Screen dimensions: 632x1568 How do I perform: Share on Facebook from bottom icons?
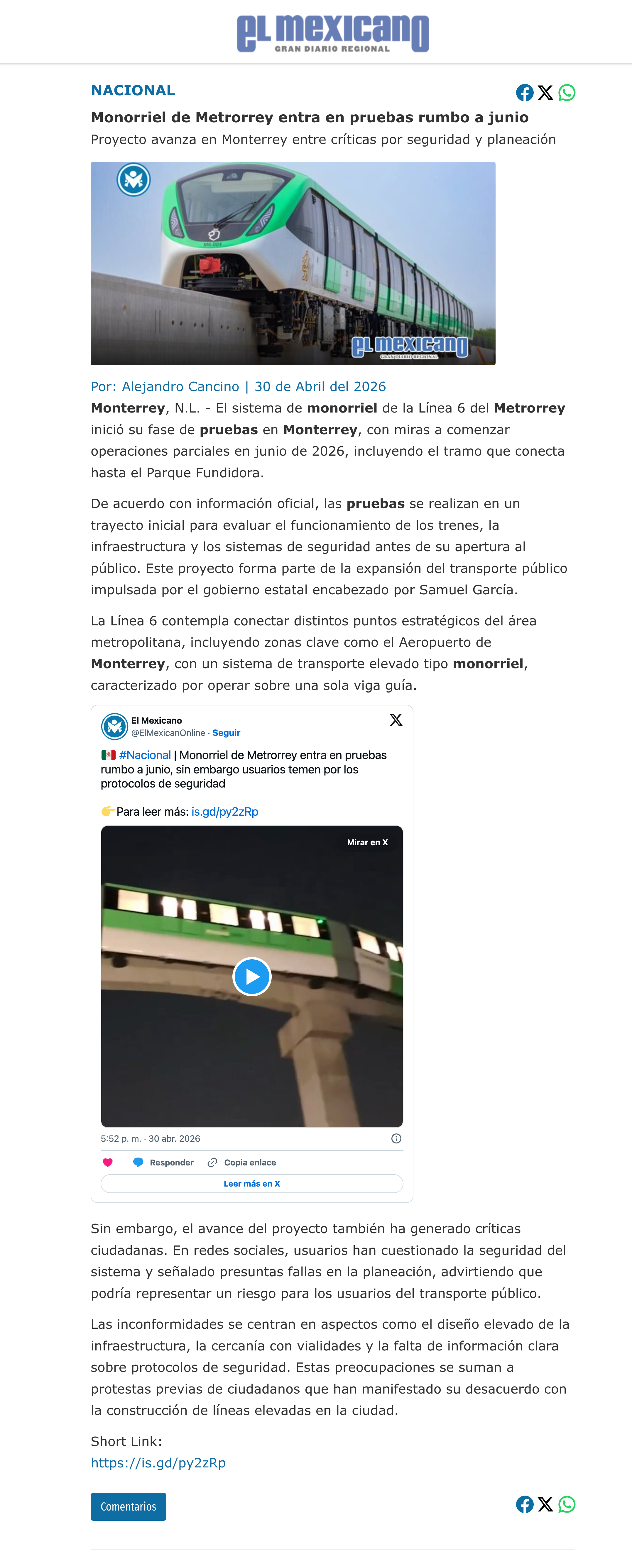click(x=524, y=1504)
